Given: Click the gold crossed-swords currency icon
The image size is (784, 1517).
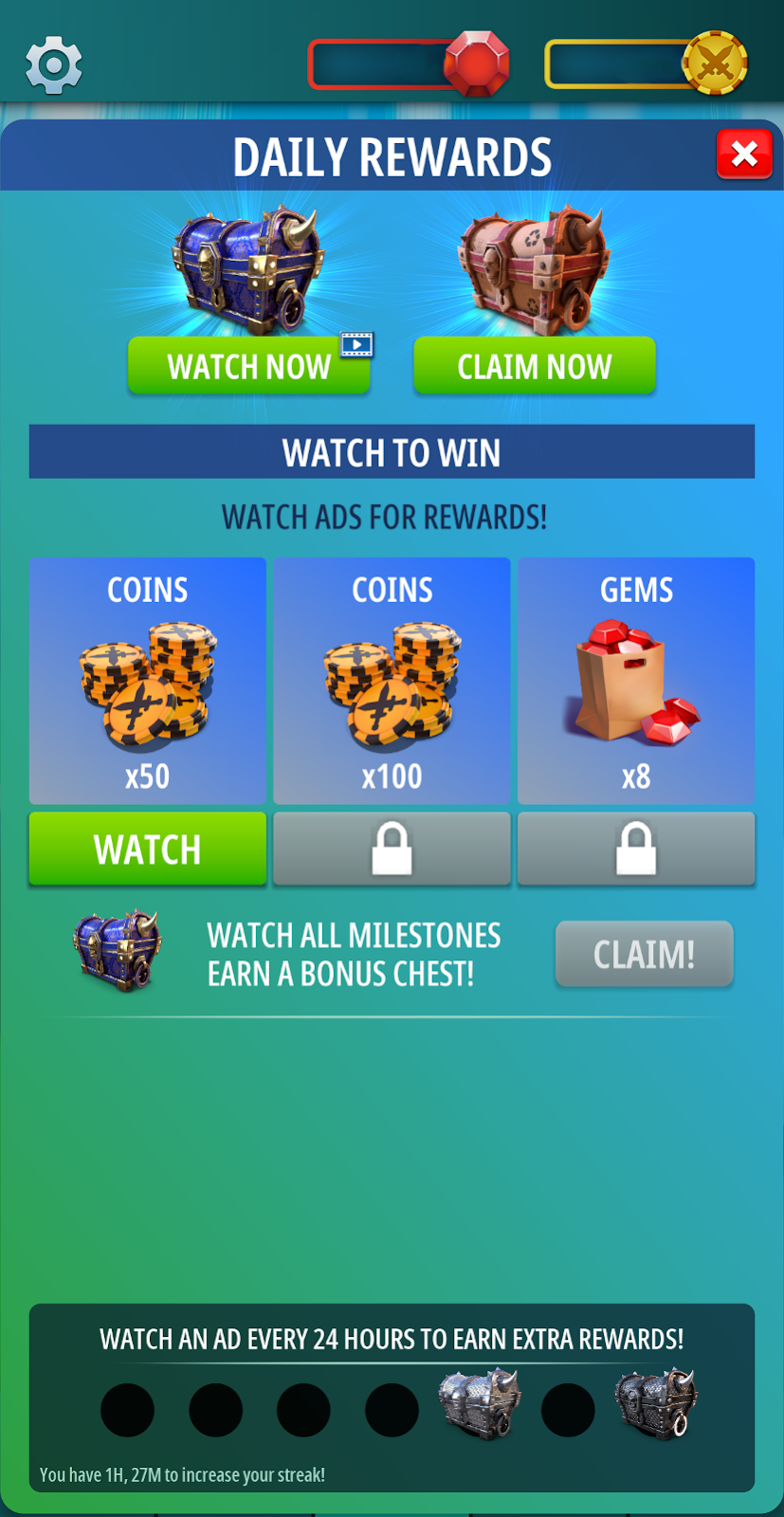Looking at the screenshot, I should coord(718,59).
